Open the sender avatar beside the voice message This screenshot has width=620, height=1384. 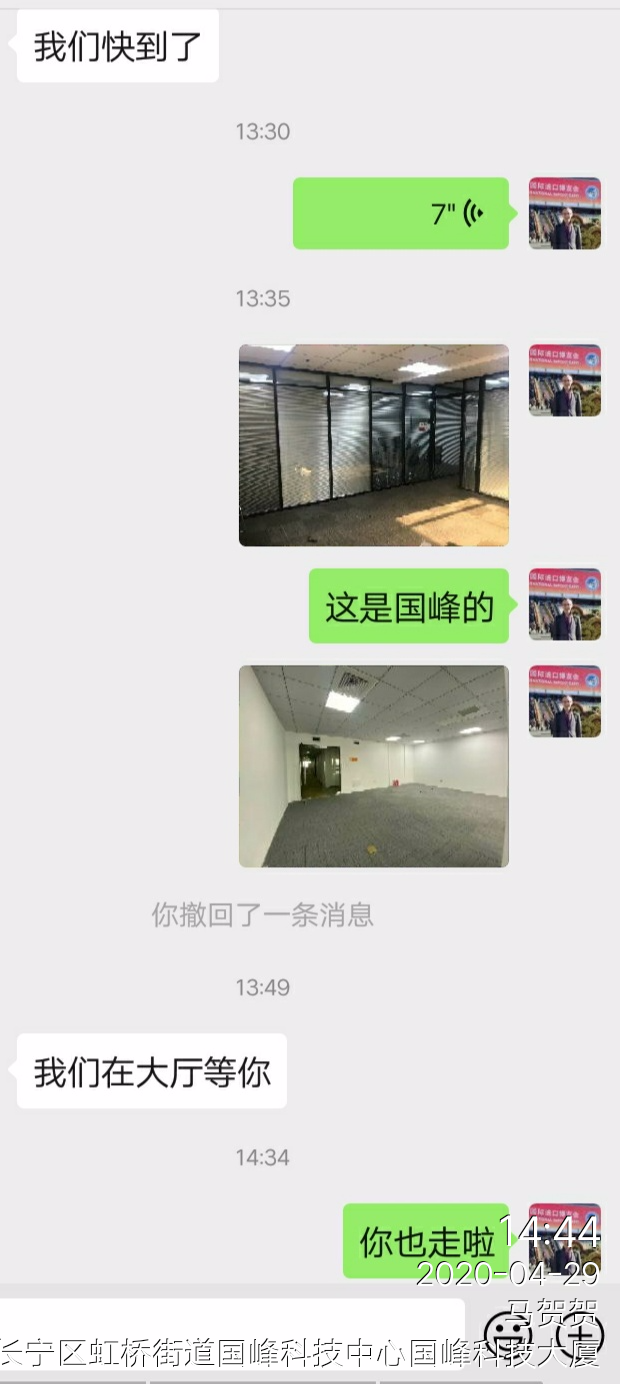click(x=564, y=213)
